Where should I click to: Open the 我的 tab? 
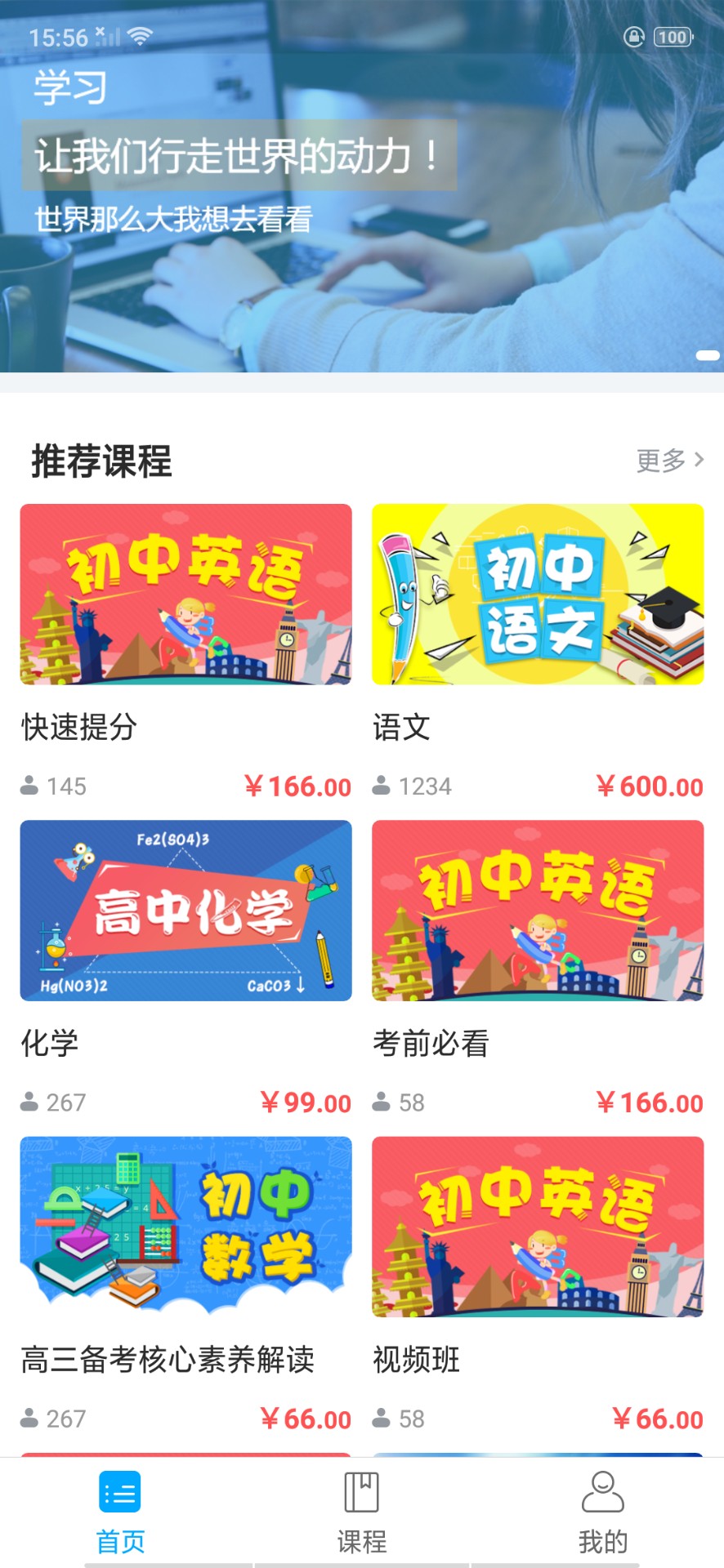click(603, 1515)
